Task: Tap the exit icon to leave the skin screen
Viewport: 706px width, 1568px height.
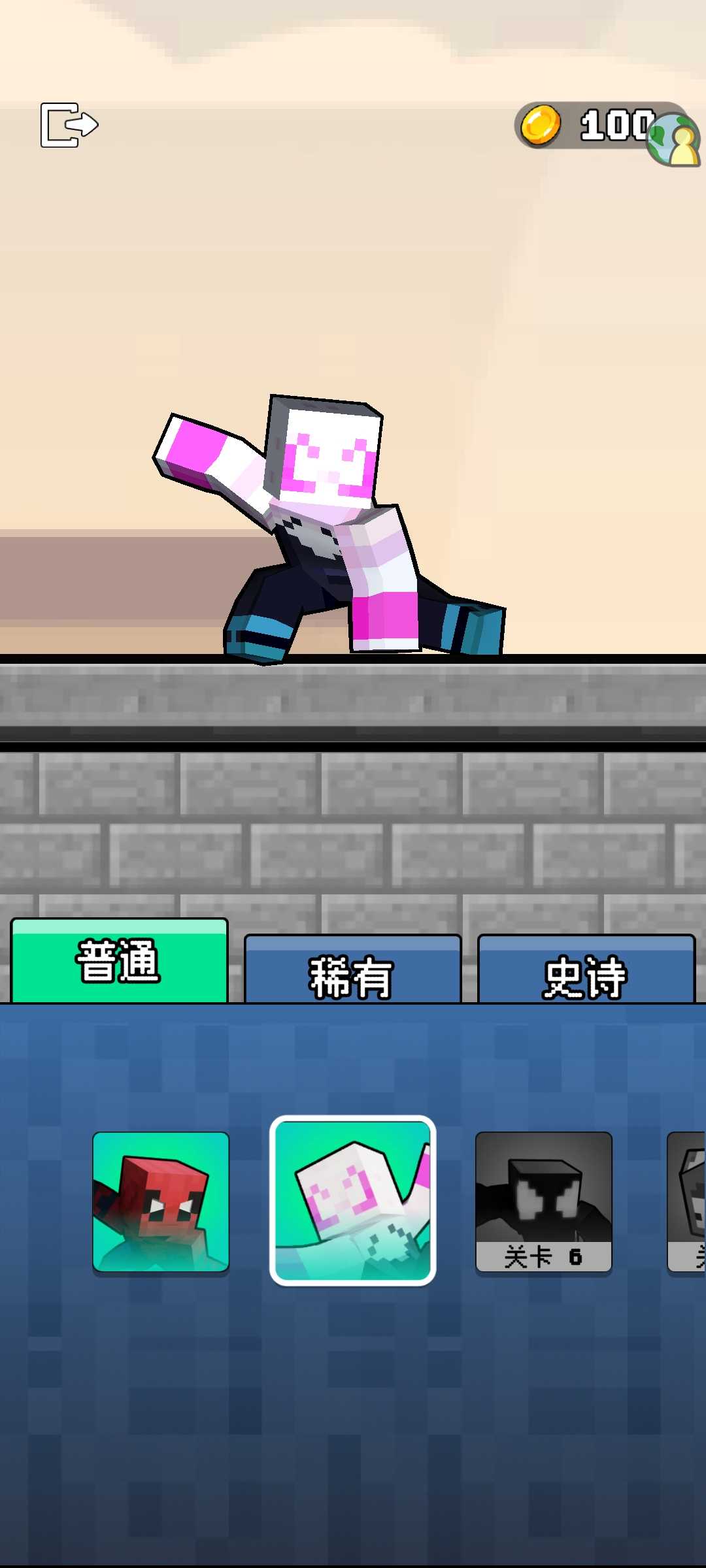Action: pyautogui.click(x=69, y=124)
